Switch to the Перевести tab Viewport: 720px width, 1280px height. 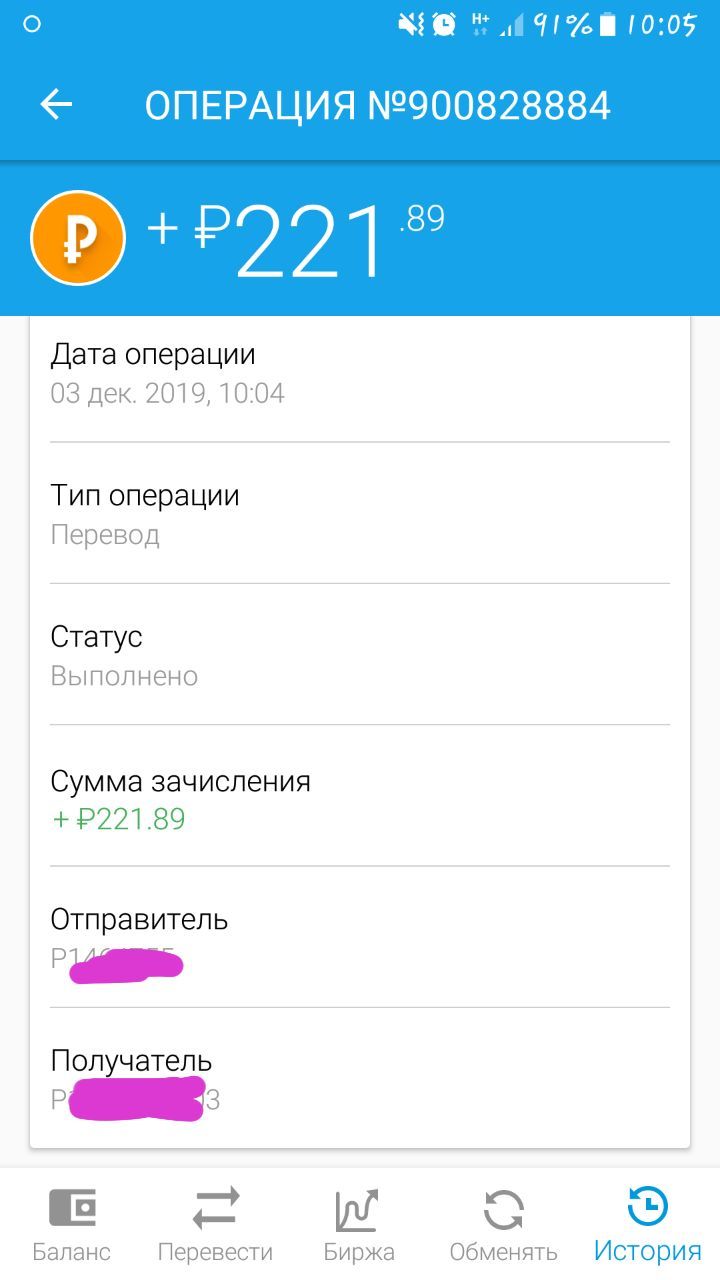(216, 1225)
